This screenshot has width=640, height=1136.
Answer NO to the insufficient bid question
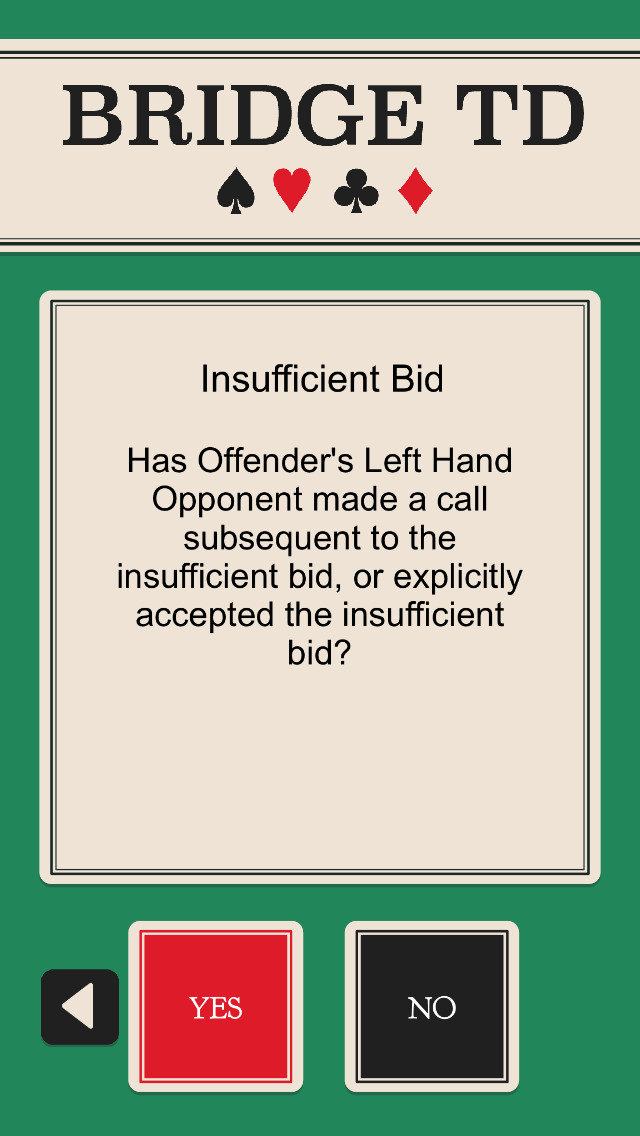(x=432, y=1006)
